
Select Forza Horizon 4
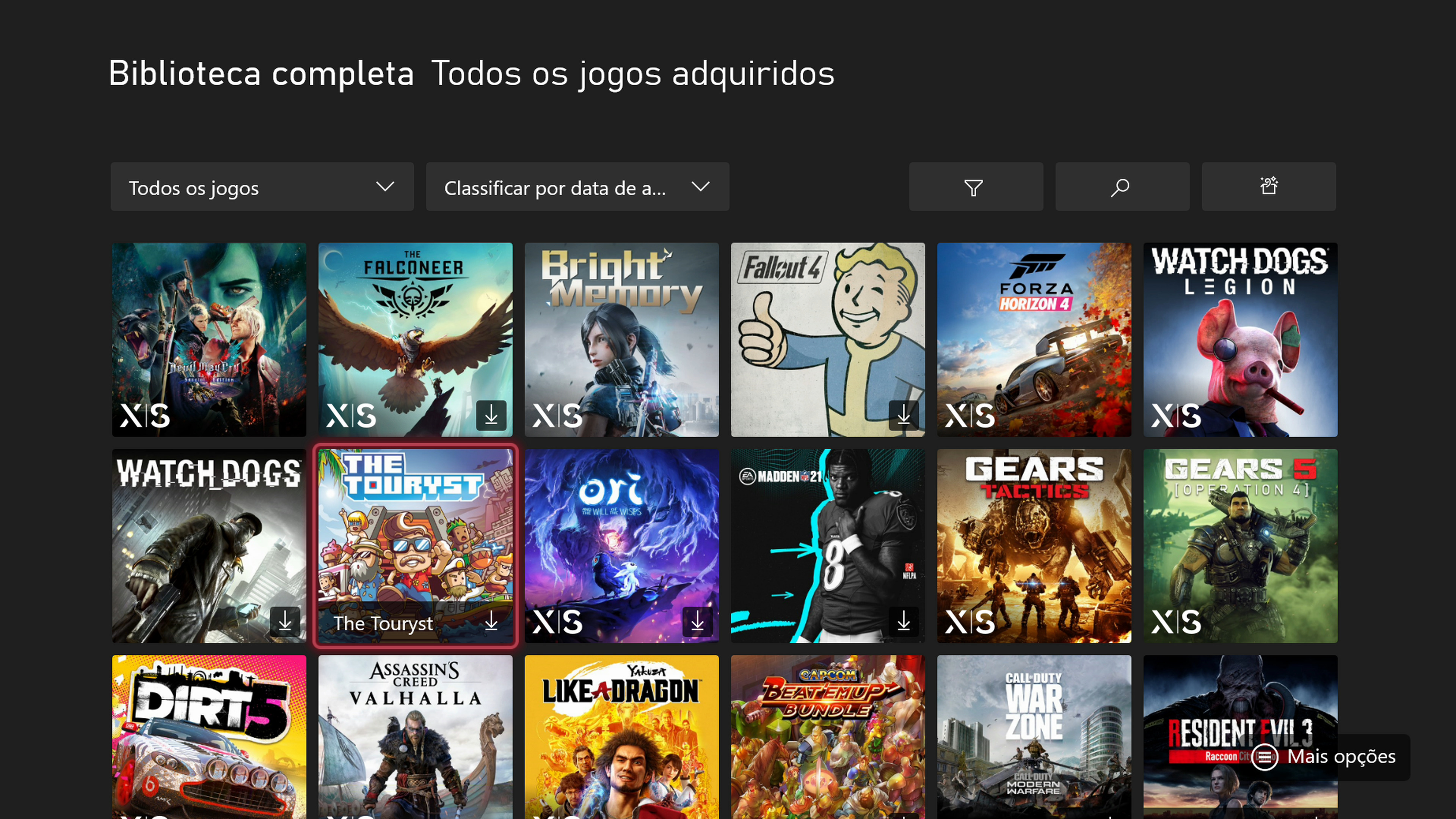pos(1034,339)
